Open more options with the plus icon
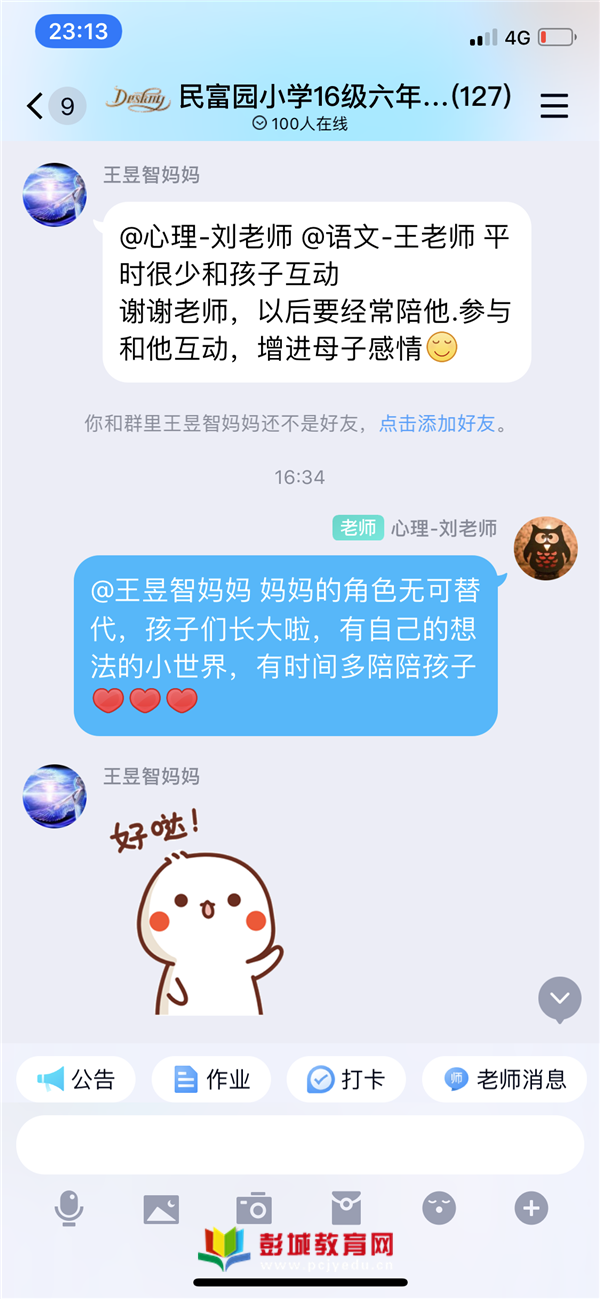The width and height of the screenshot is (600, 1299). point(531,1209)
